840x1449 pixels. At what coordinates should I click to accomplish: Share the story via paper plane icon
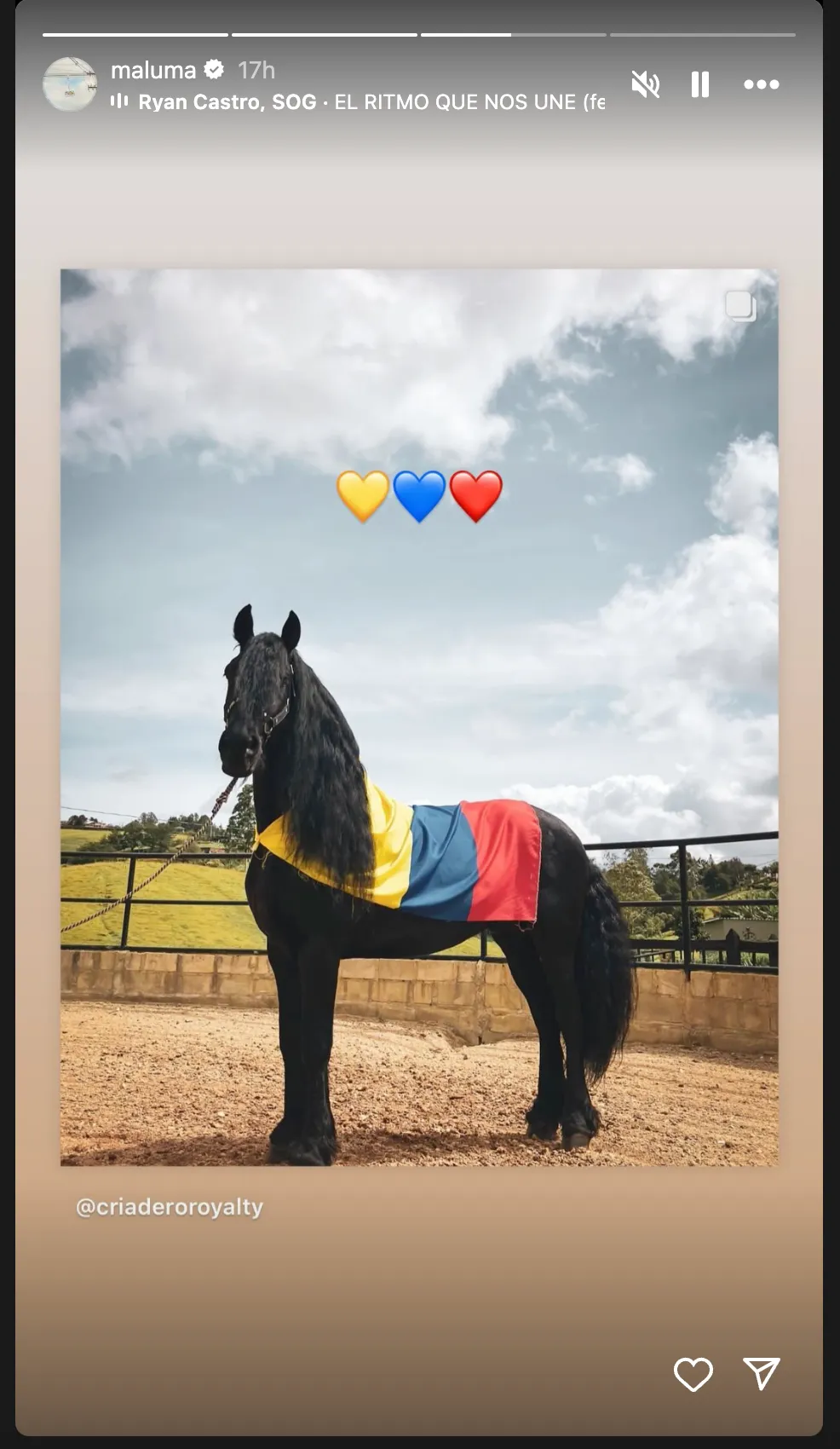pyautogui.click(x=762, y=1373)
